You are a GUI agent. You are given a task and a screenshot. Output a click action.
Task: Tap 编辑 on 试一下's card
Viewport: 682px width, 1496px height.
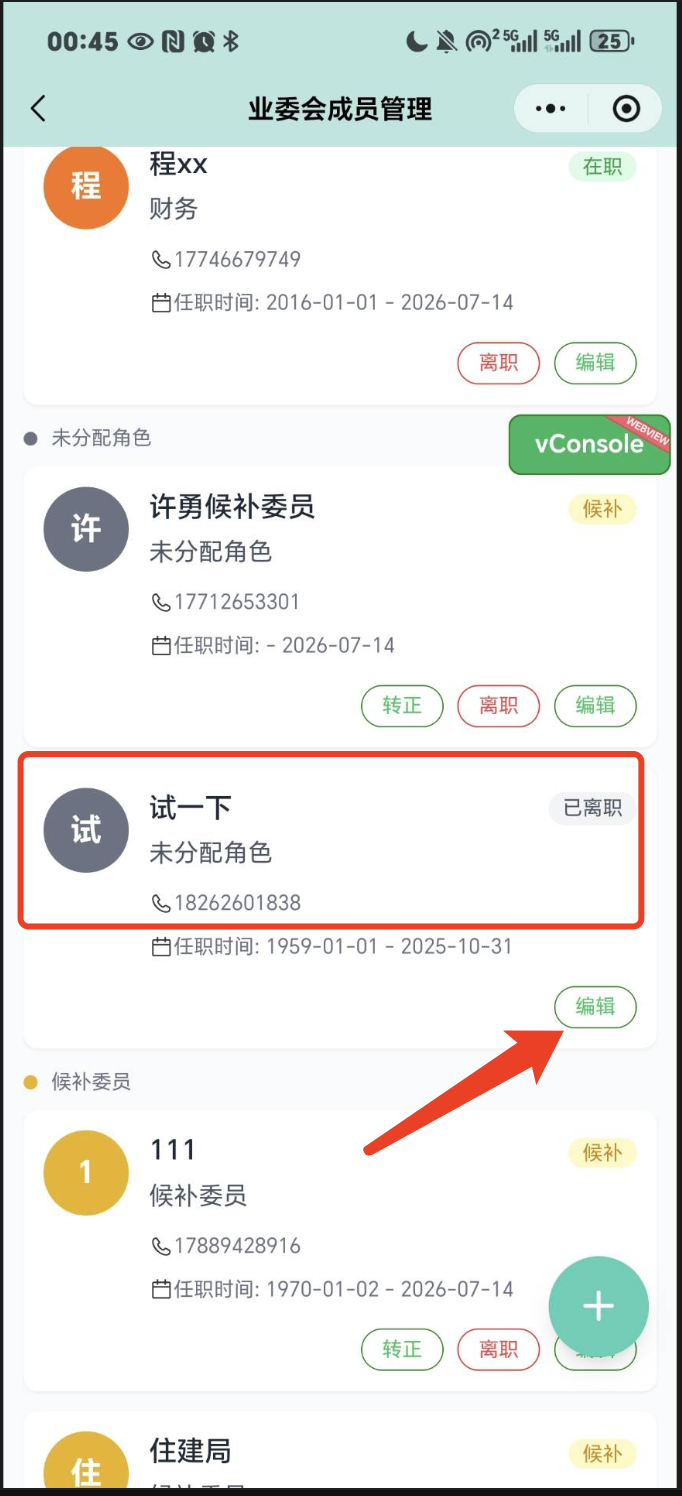pyautogui.click(x=595, y=1007)
